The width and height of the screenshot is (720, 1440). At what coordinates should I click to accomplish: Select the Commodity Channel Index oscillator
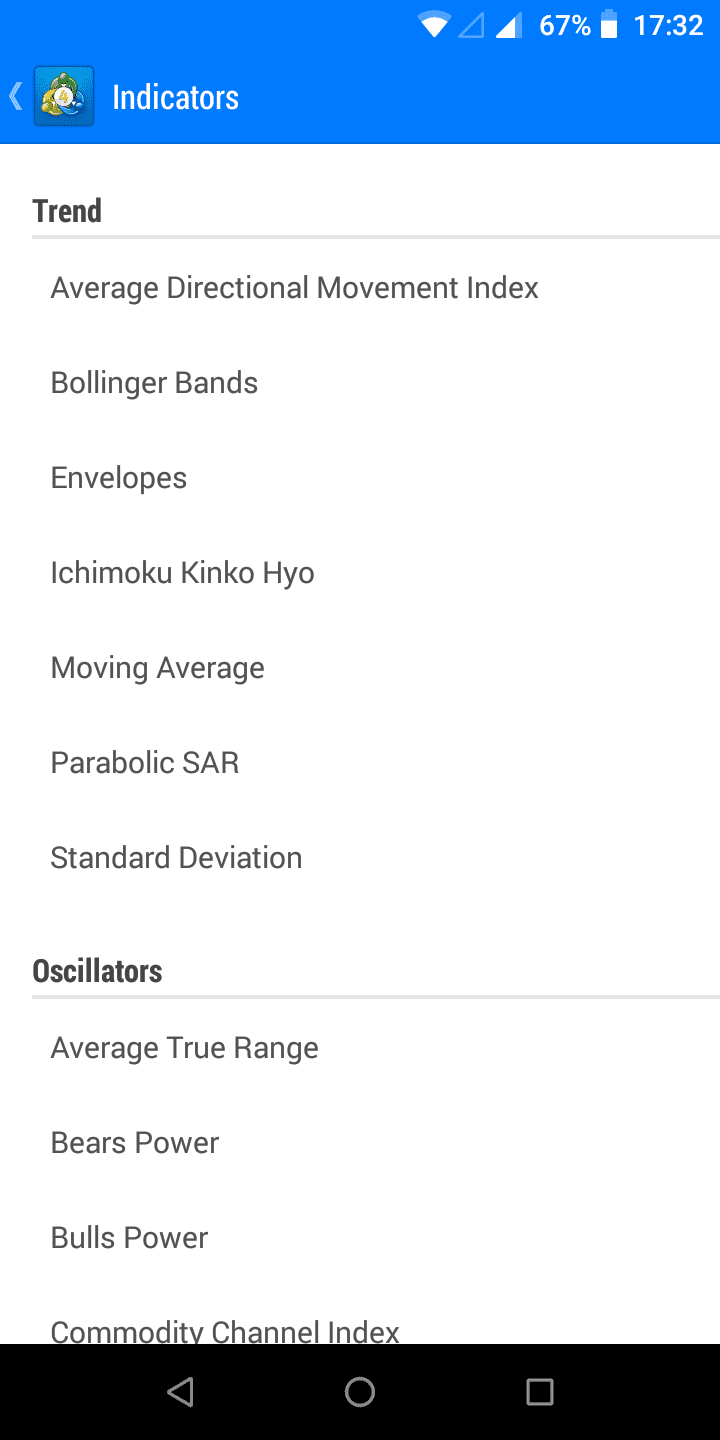coord(225,1330)
